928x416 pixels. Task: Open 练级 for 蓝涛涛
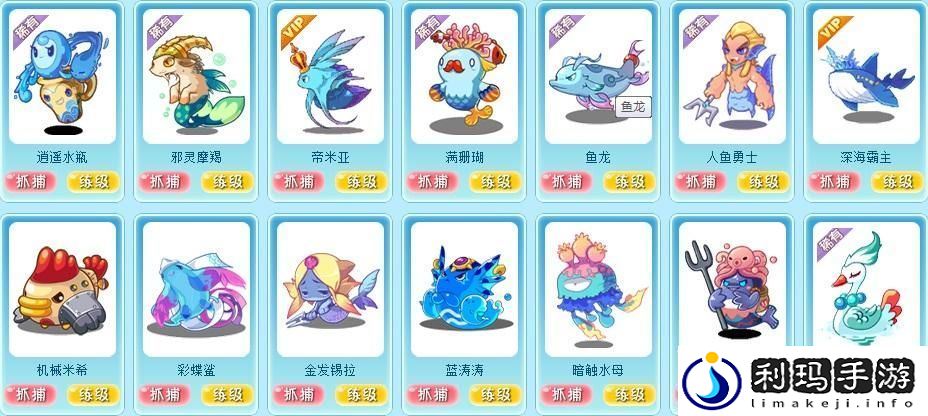(x=495, y=395)
